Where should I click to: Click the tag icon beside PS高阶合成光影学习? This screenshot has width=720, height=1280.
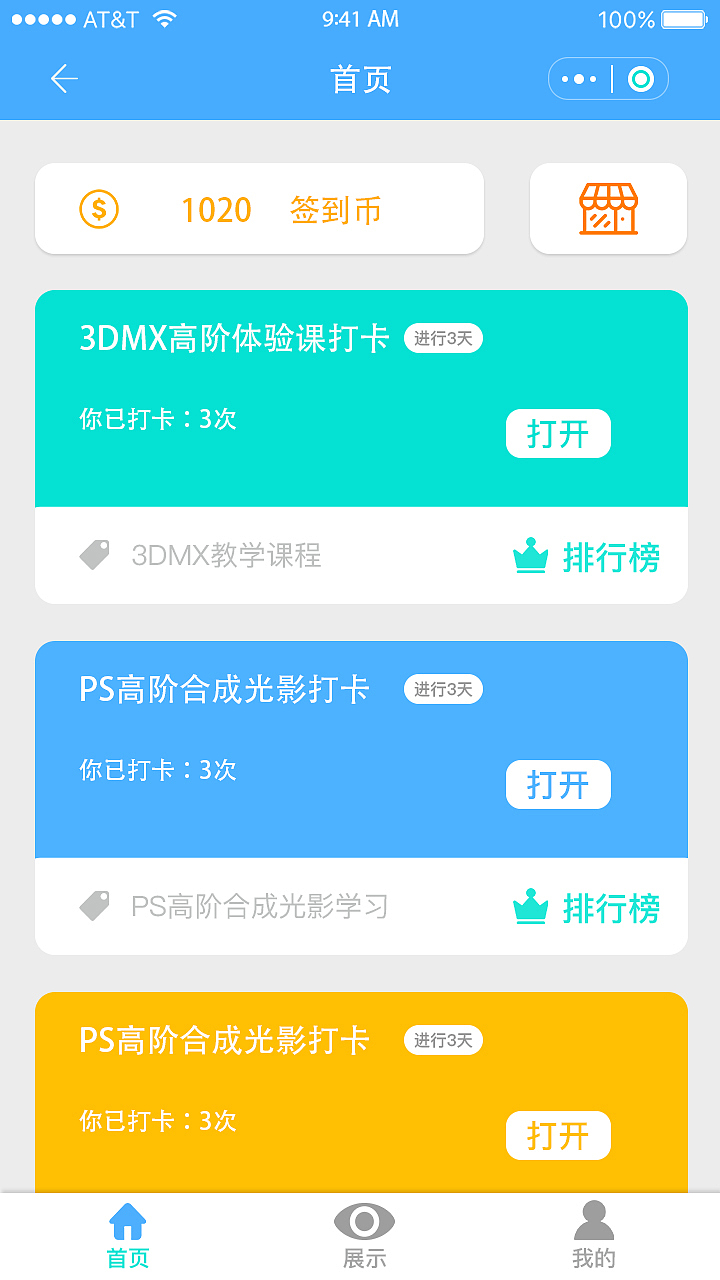tap(94, 905)
